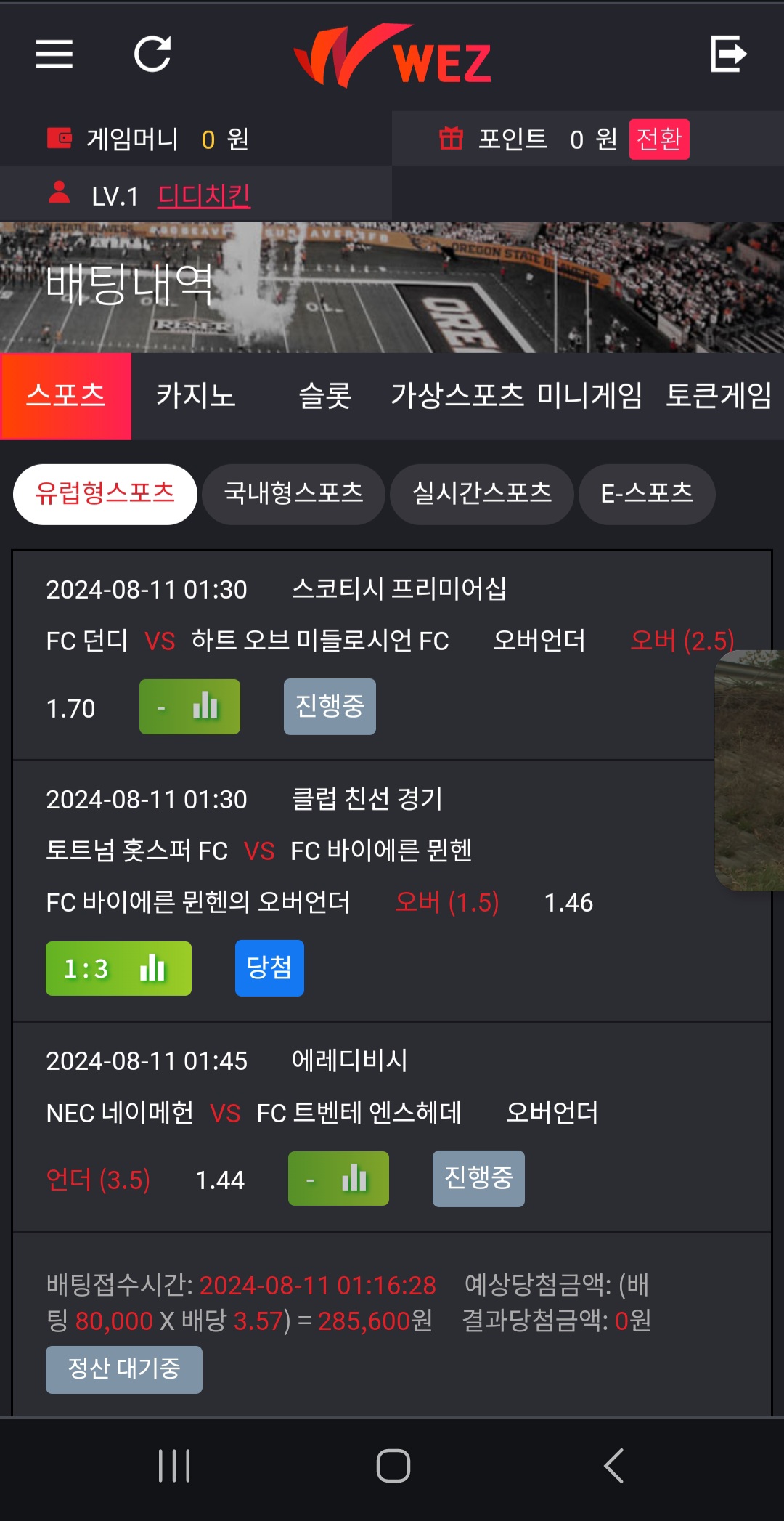Filter by E-스포츠
The width and height of the screenshot is (784, 1521).
[x=647, y=494]
